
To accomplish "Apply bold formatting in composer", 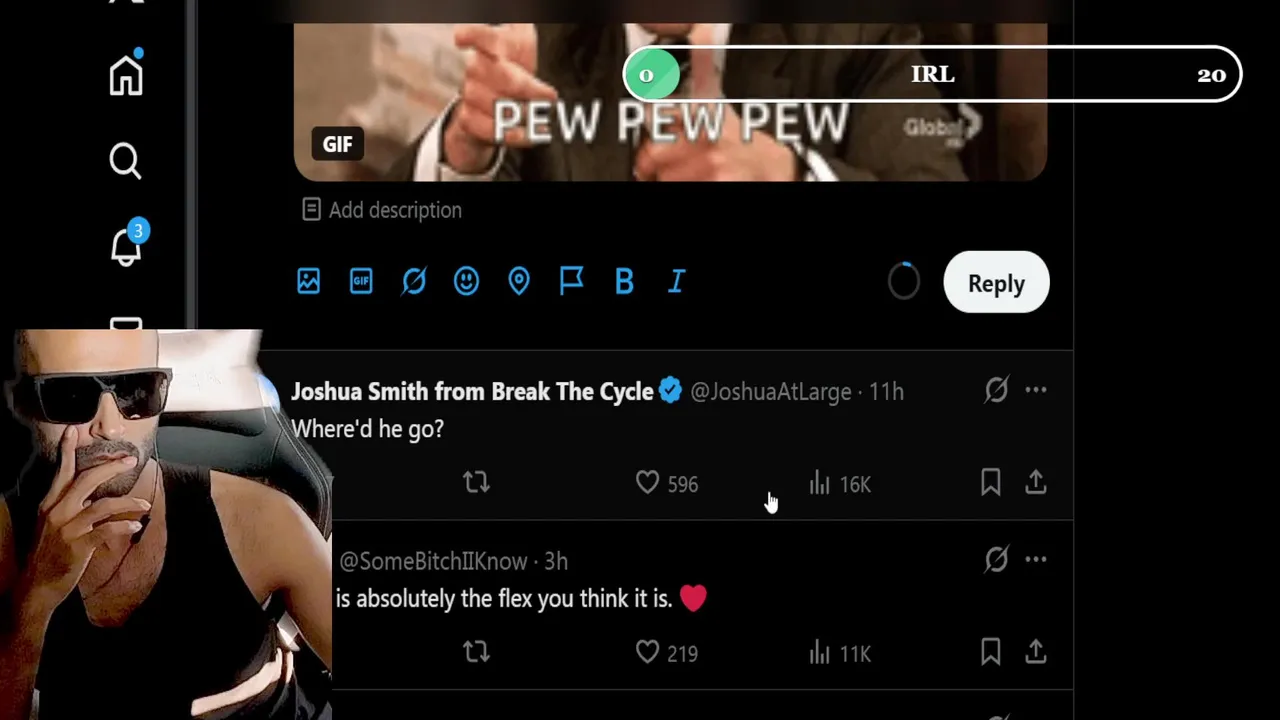I will coord(624,282).
